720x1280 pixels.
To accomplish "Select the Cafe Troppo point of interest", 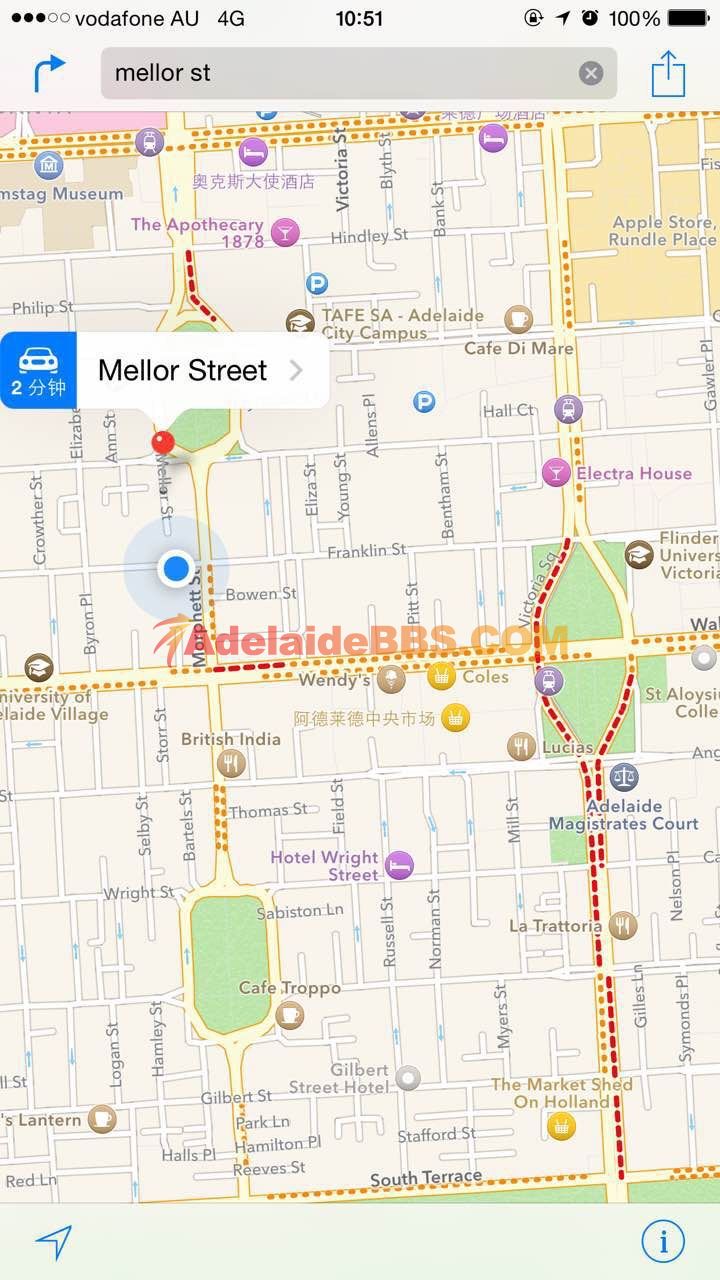I will pos(291,1015).
